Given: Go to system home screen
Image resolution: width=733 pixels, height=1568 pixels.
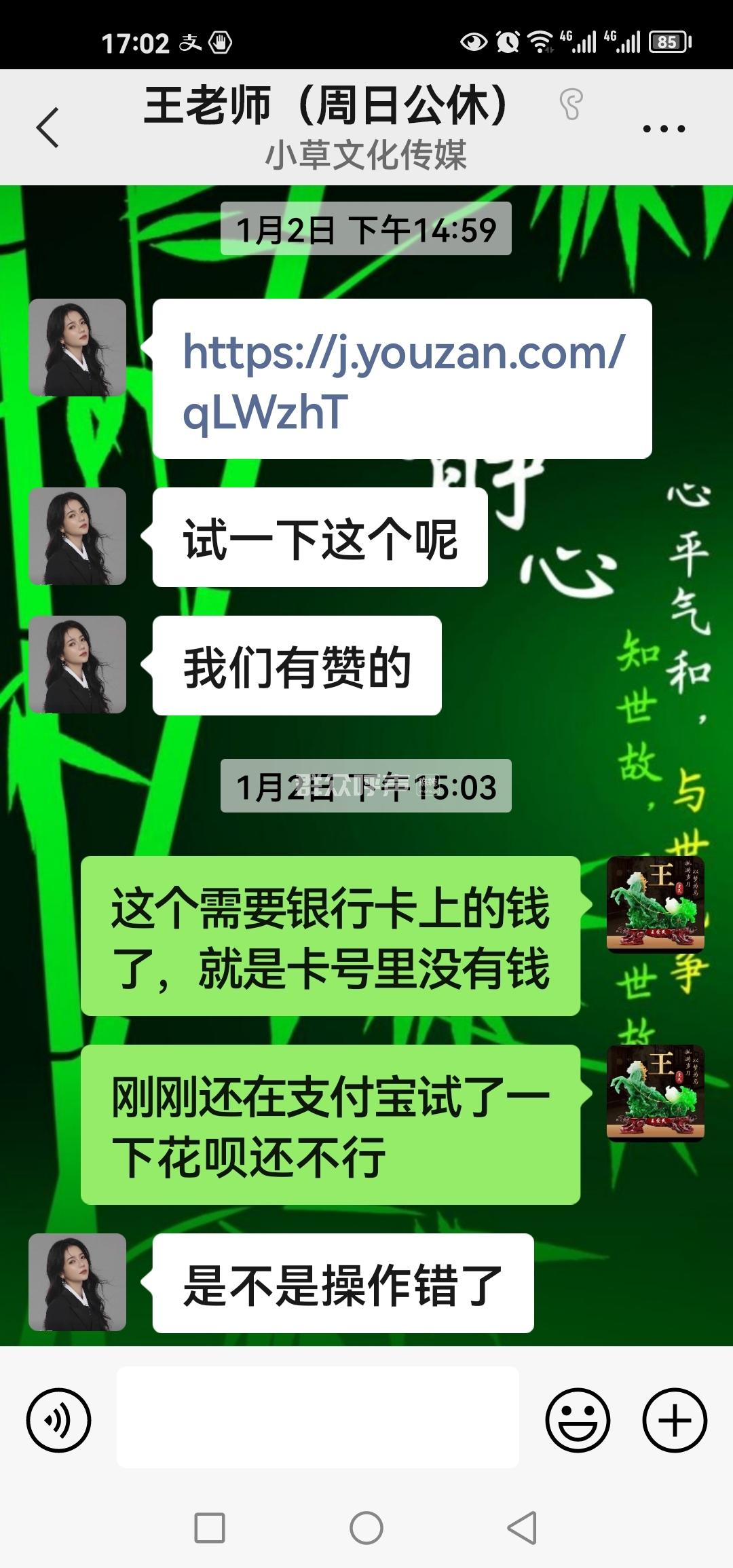Looking at the screenshot, I should [x=366, y=1529].
